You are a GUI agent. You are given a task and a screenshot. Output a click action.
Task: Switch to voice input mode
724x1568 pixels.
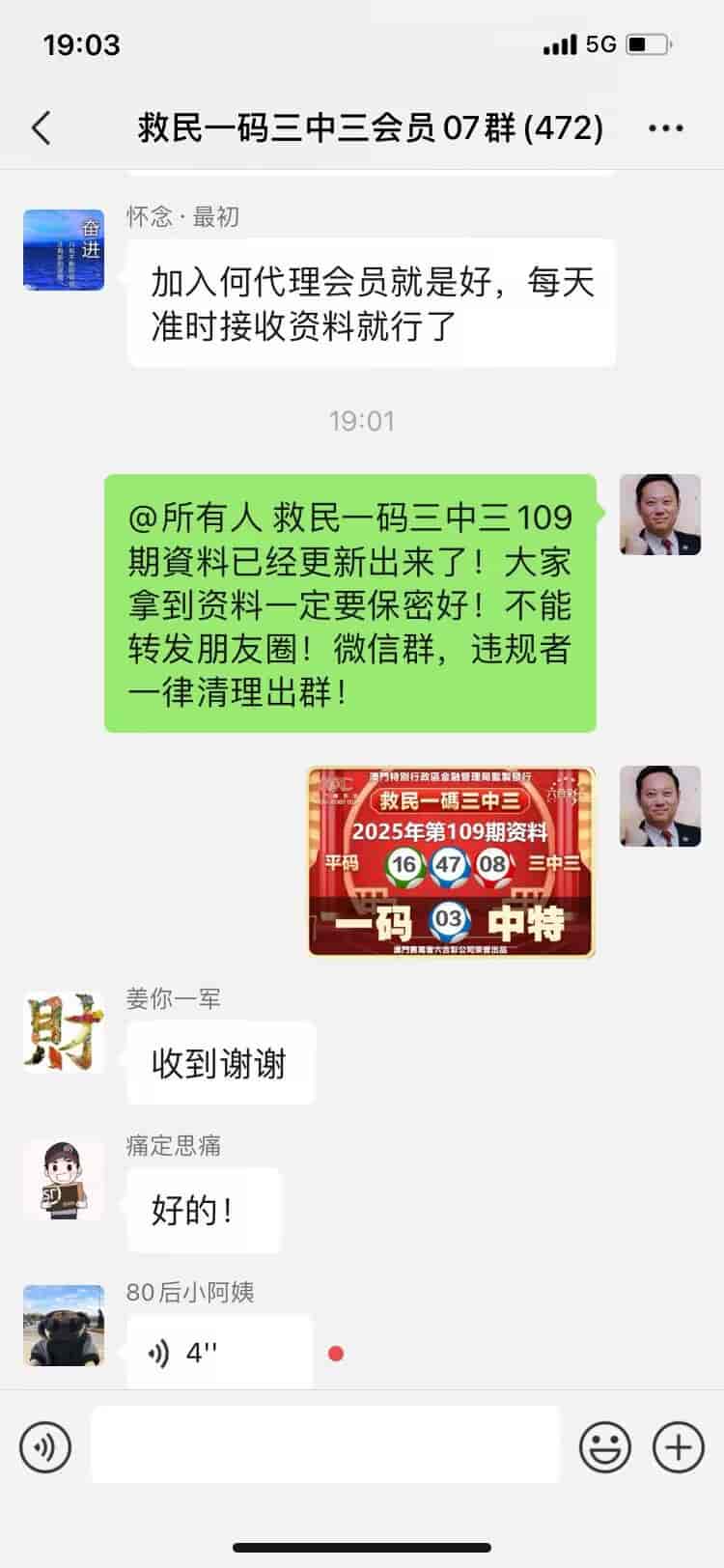[x=45, y=1447]
